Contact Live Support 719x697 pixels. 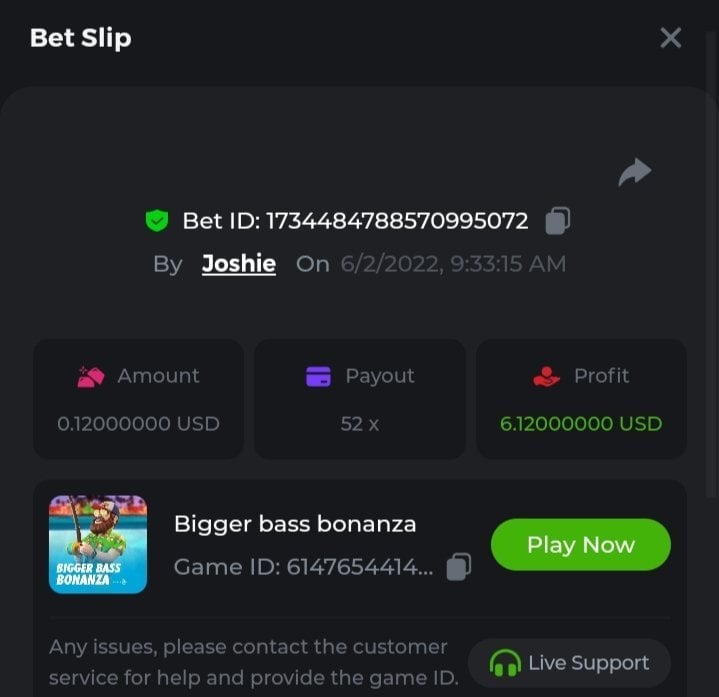tap(569, 663)
